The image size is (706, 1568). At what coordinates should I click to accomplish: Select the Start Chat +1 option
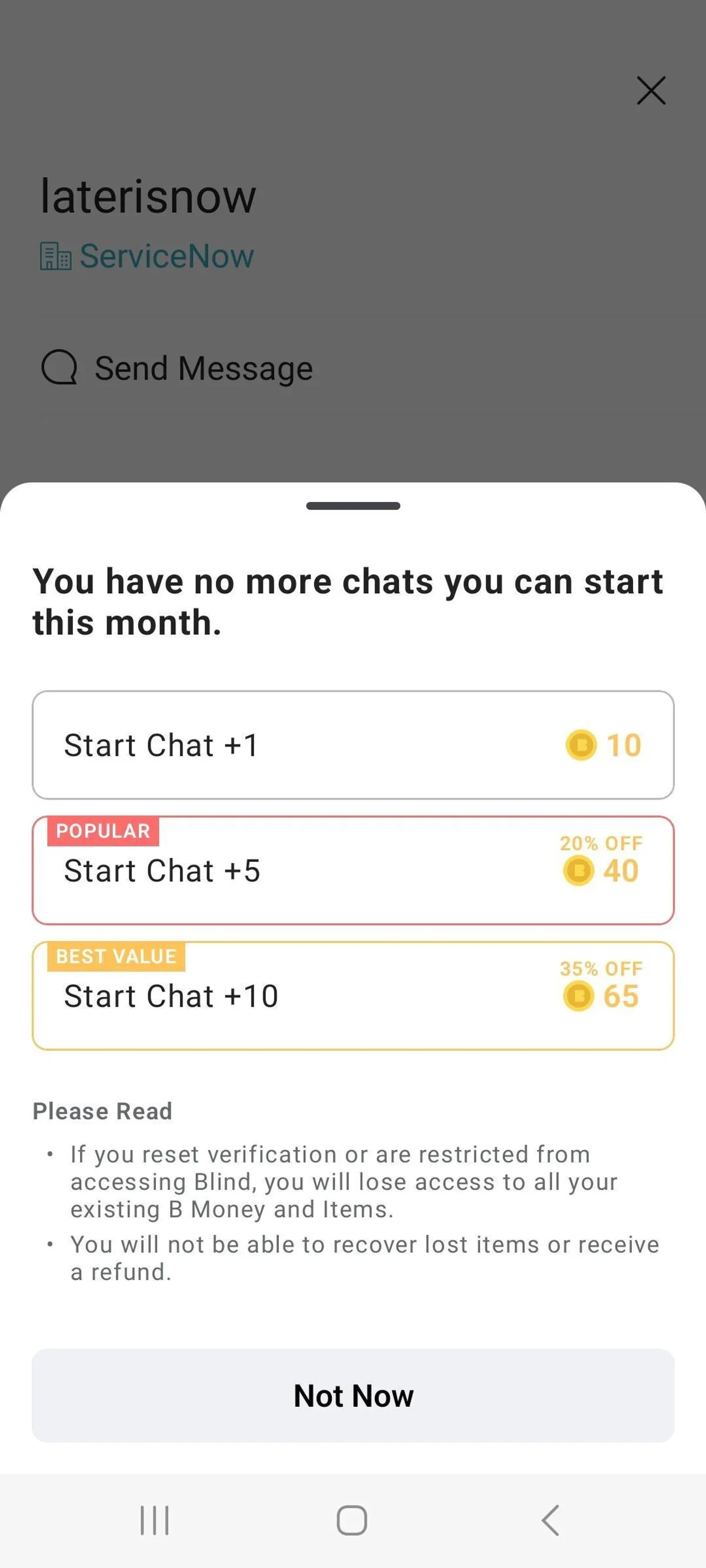[352, 744]
